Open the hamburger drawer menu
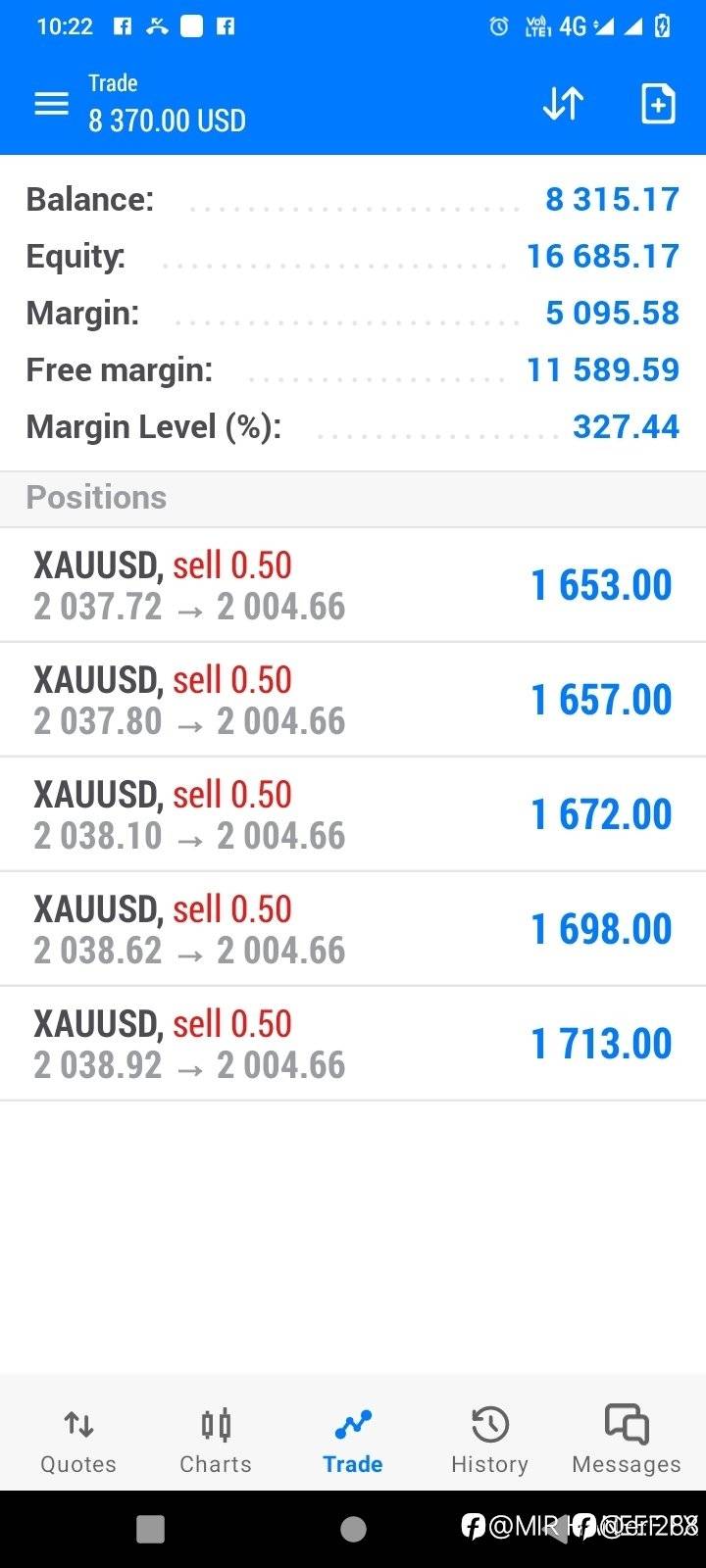The image size is (706, 1568). pyautogui.click(x=51, y=104)
